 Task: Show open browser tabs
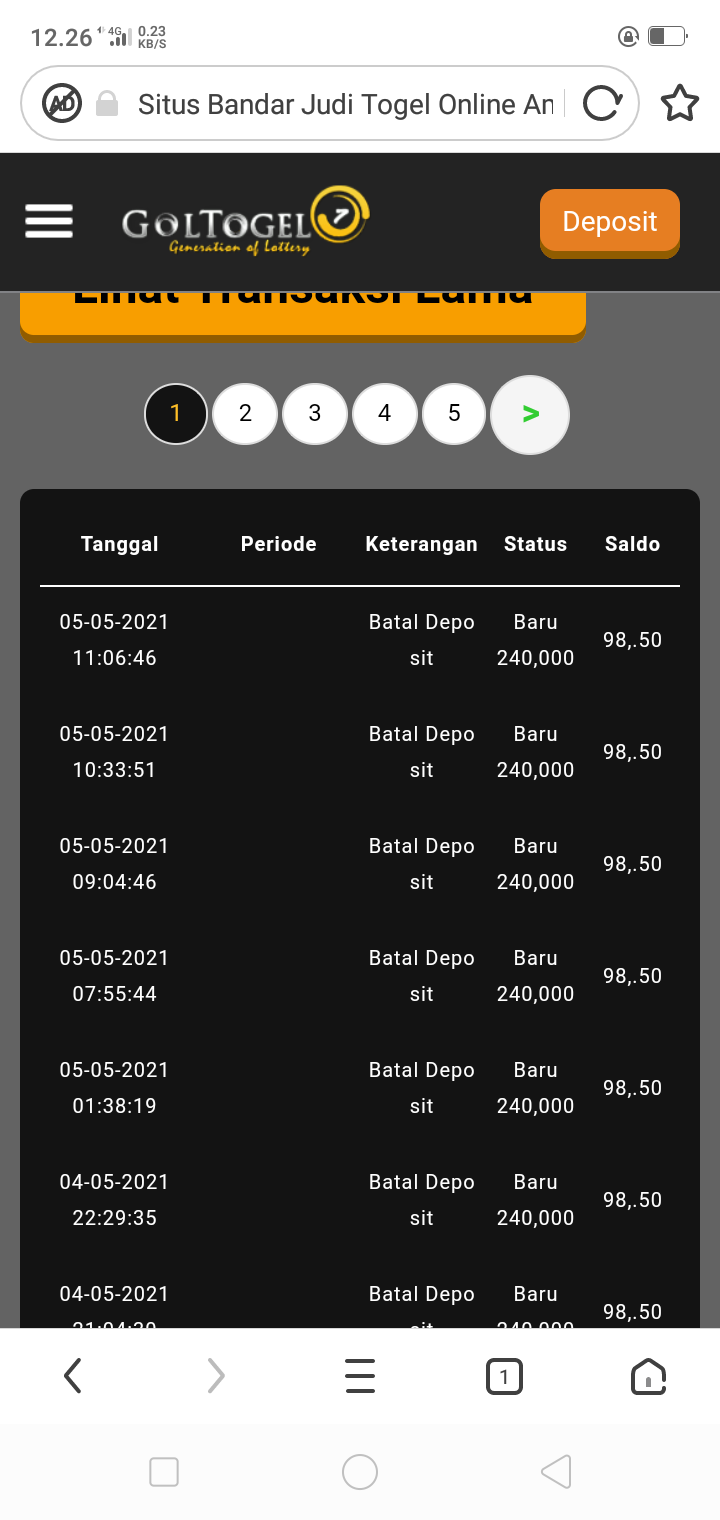504,1377
